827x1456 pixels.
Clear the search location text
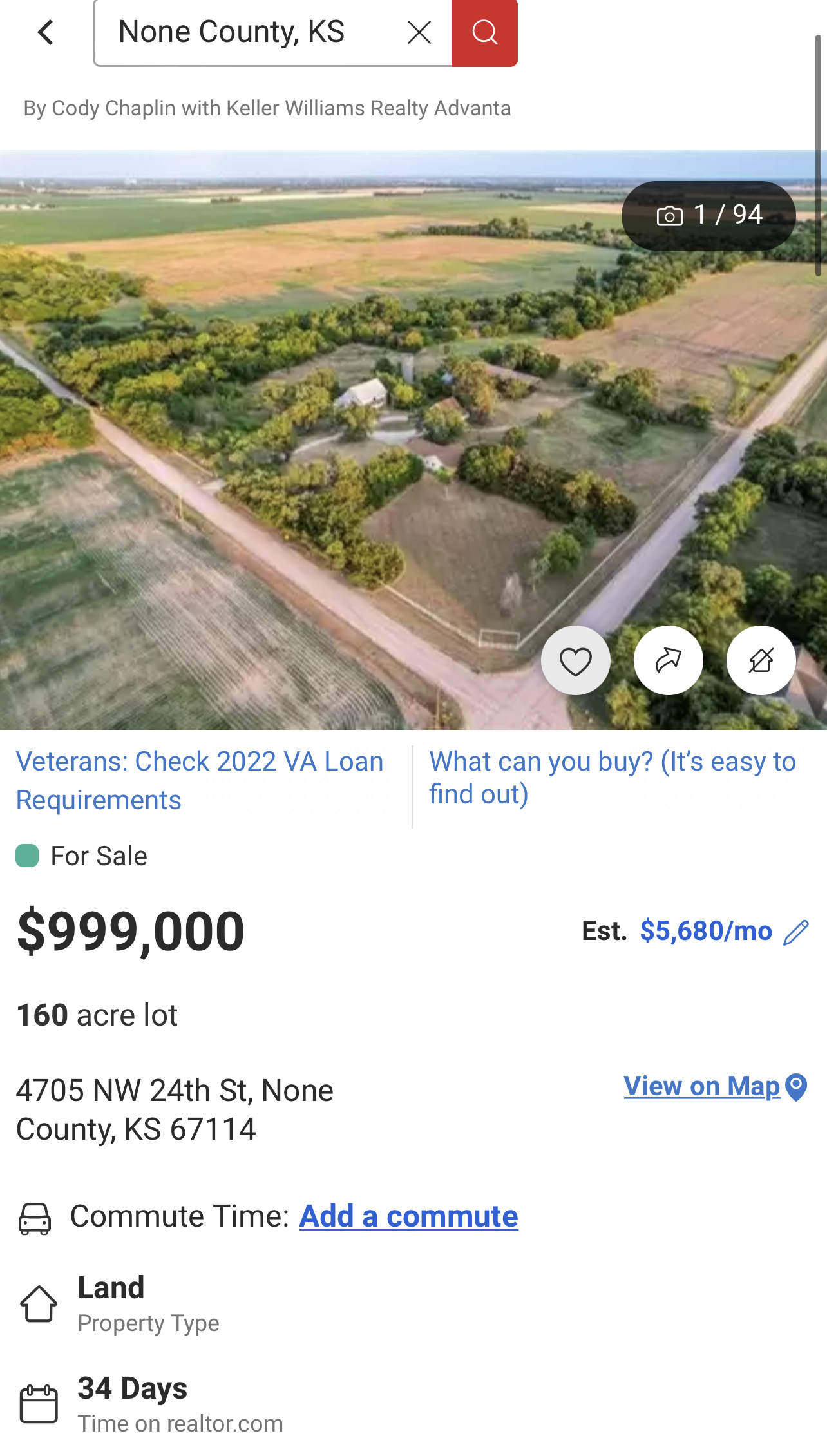point(419,32)
